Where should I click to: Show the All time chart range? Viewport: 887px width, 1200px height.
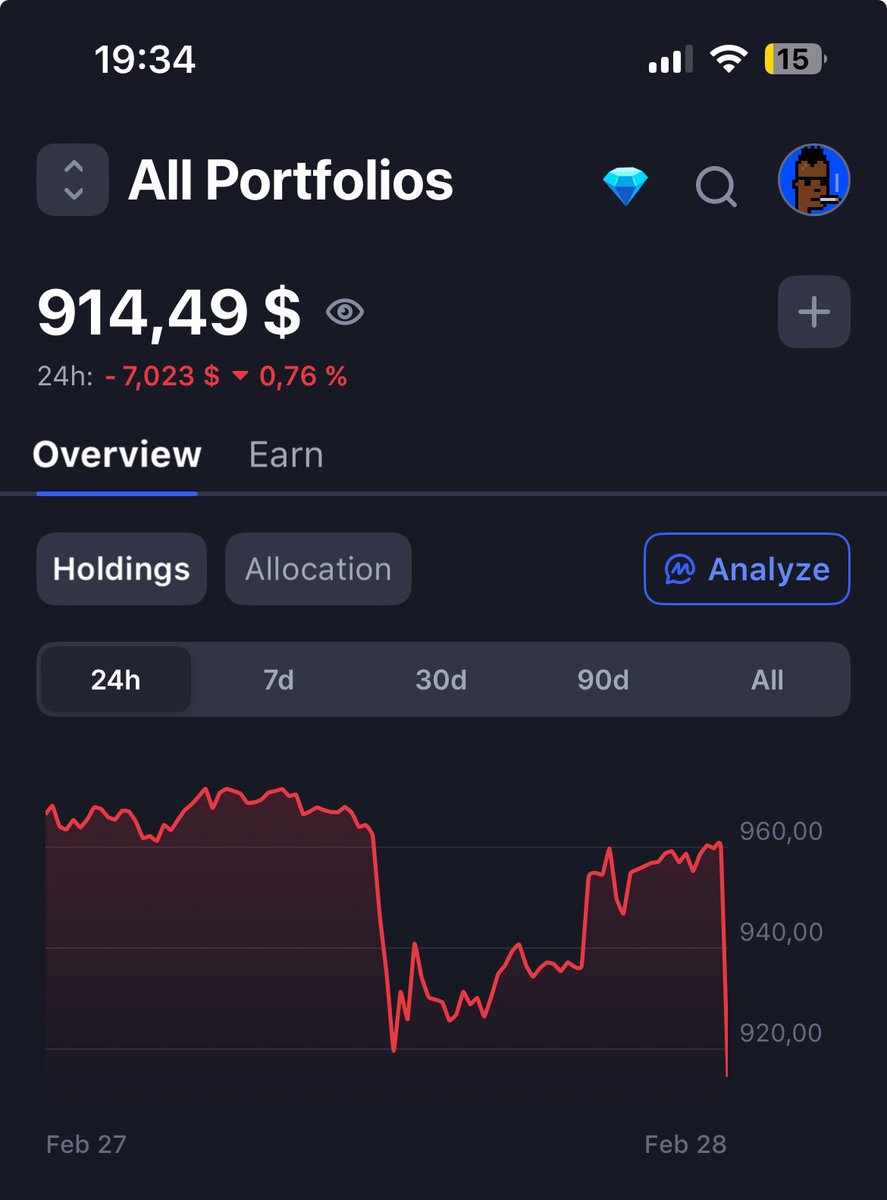pyautogui.click(x=767, y=680)
